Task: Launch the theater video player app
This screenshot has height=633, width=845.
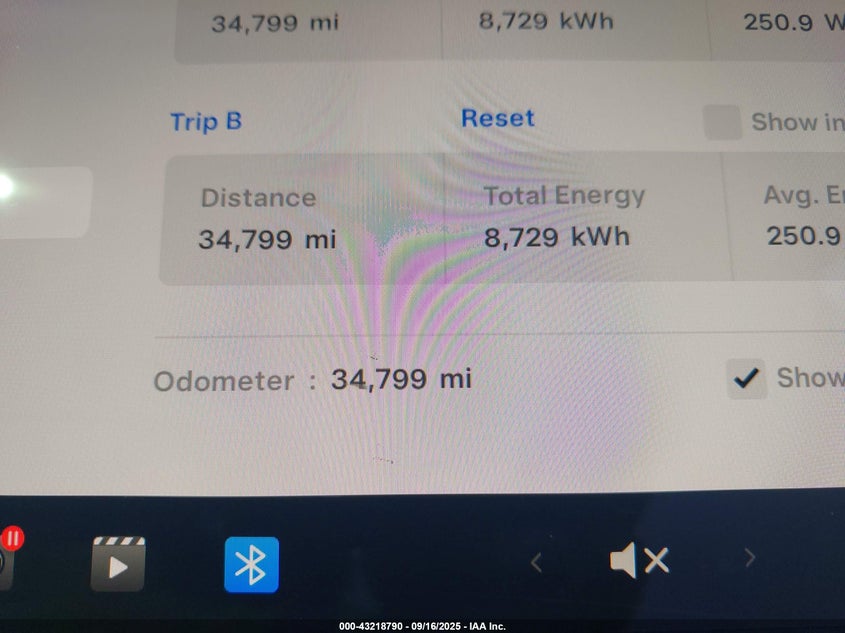Action: pos(118,565)
